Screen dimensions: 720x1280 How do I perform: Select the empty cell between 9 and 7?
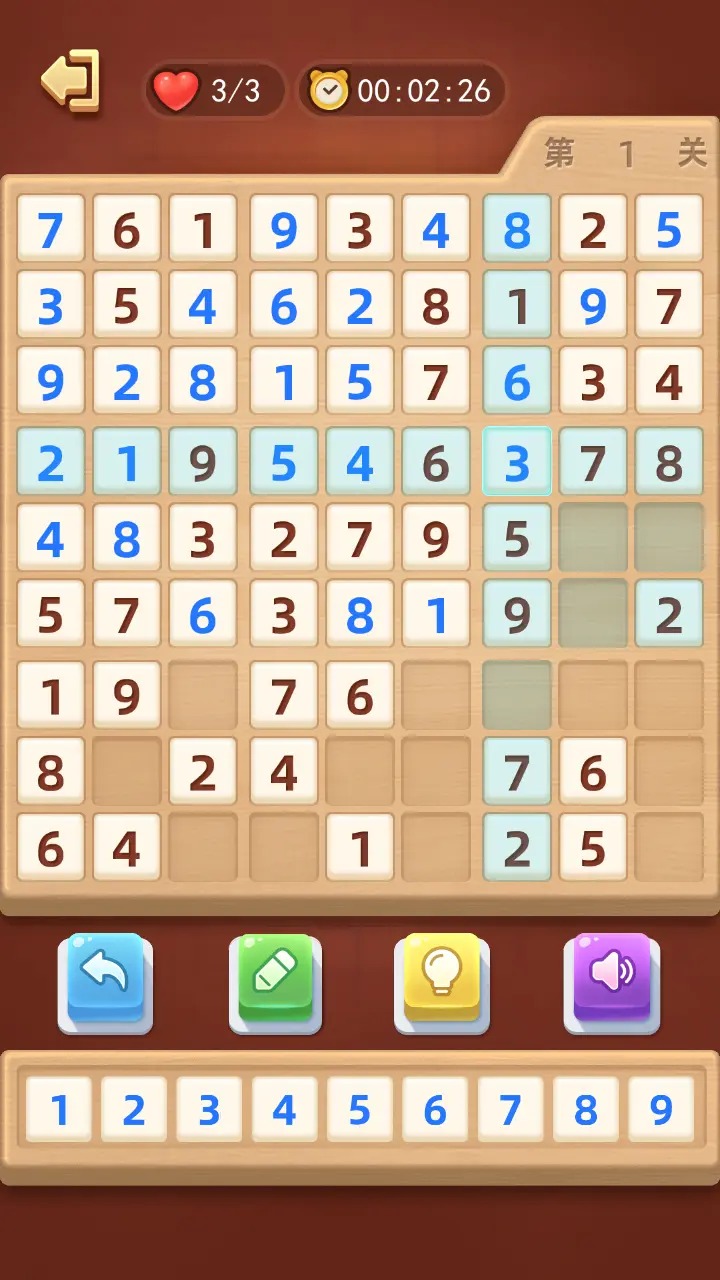[203, 695]
